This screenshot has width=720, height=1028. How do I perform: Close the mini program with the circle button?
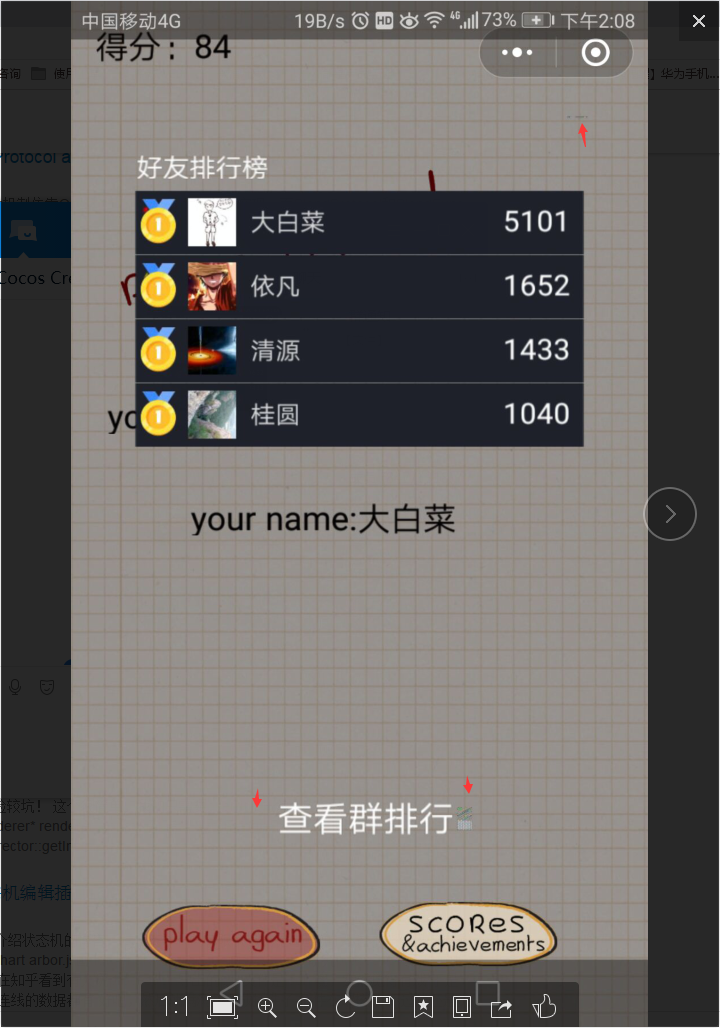595,53
